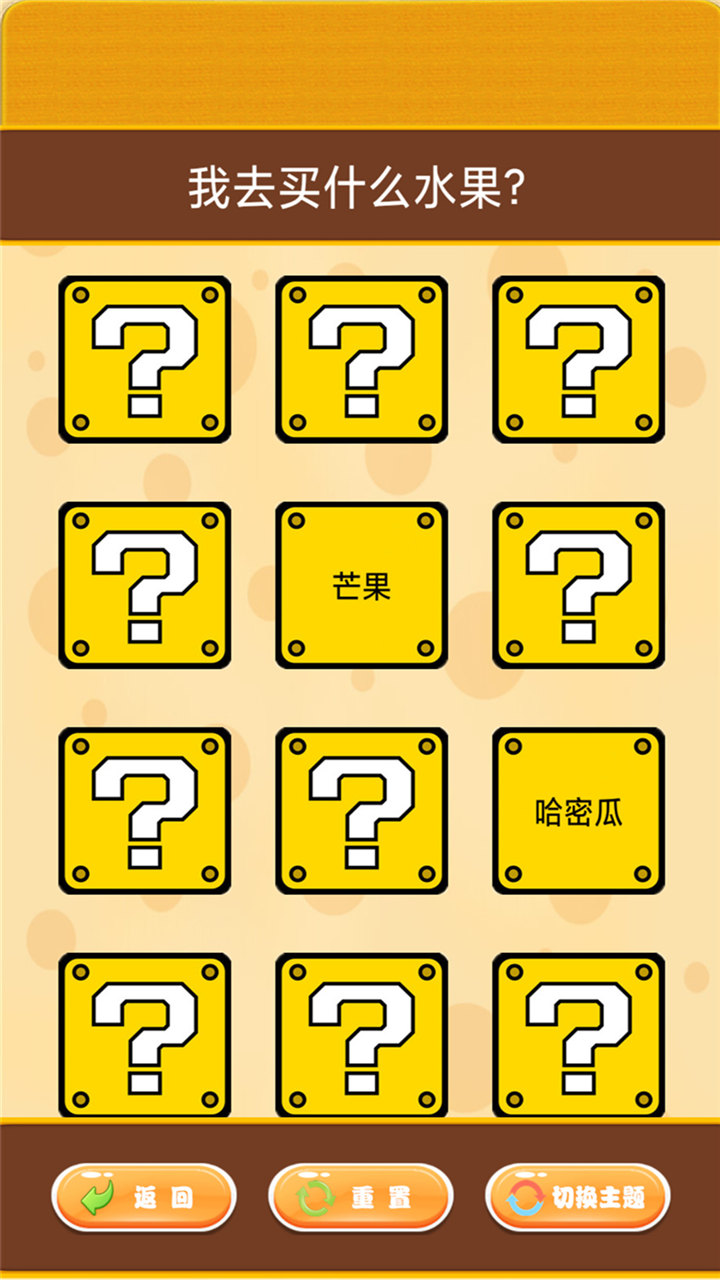Image resolution: width=720 pixels, height=1280 pixels.
Task: Select the revealed 芒果 card
Action: click(x=361, y=586)
